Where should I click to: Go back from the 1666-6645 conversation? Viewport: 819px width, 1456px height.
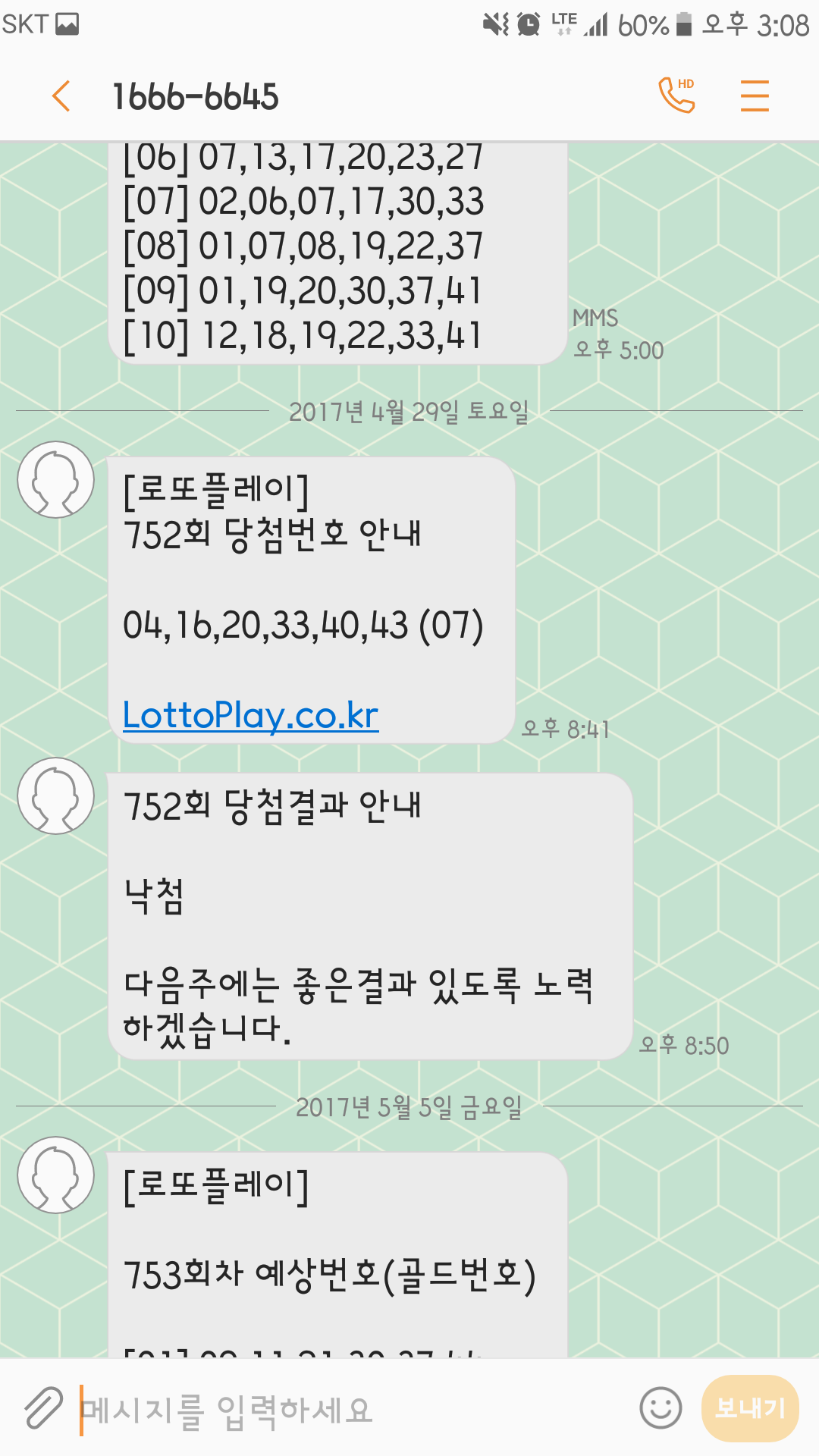click(x=62, y=96)
